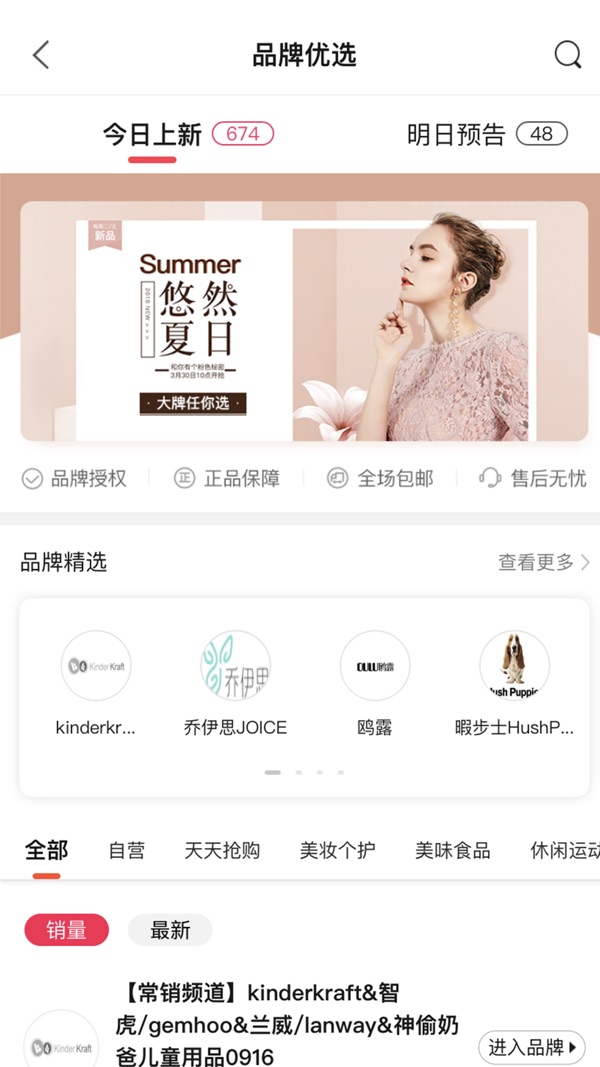Select the 美味食品 category tab
600x1067 pixels.
[x=453, y=850]
